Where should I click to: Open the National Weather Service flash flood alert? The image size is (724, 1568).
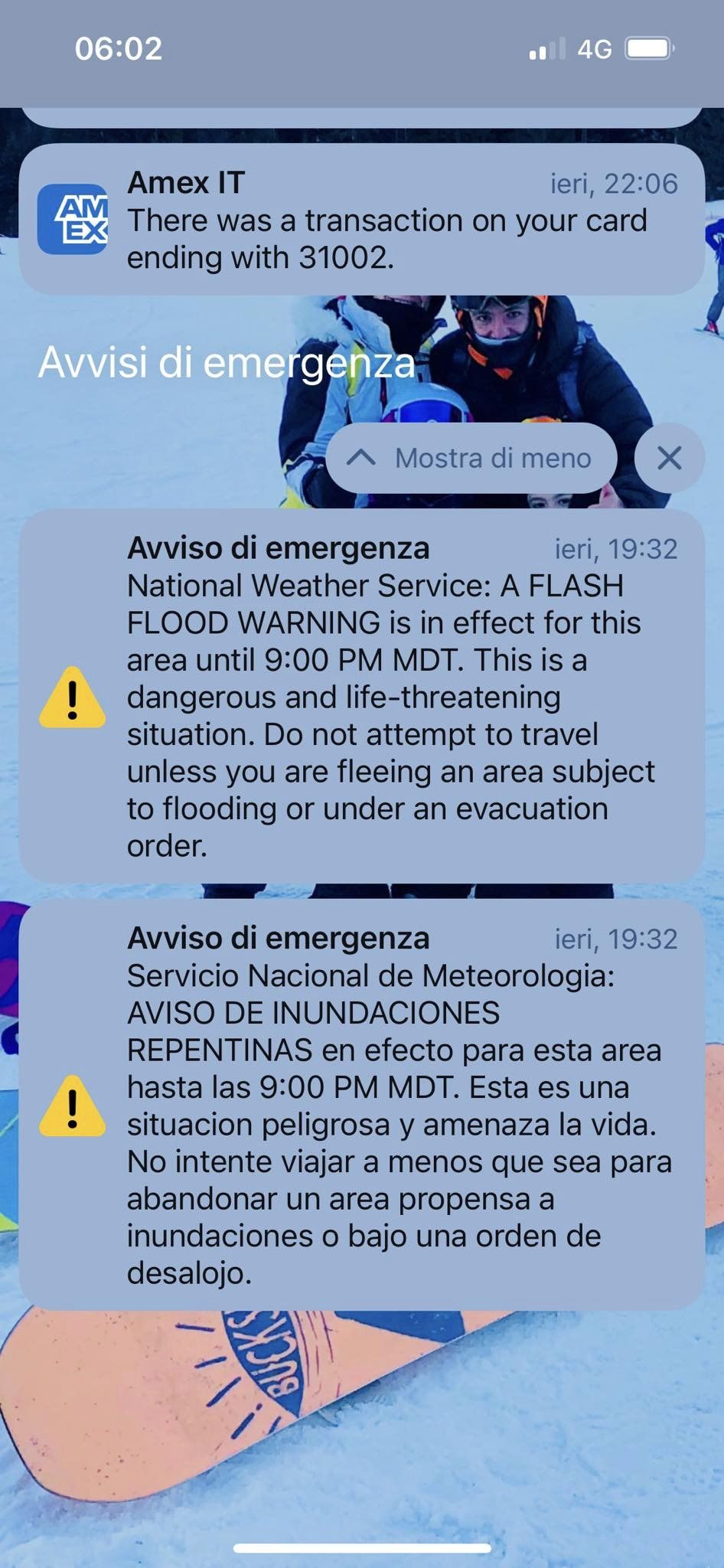[361, 696]
